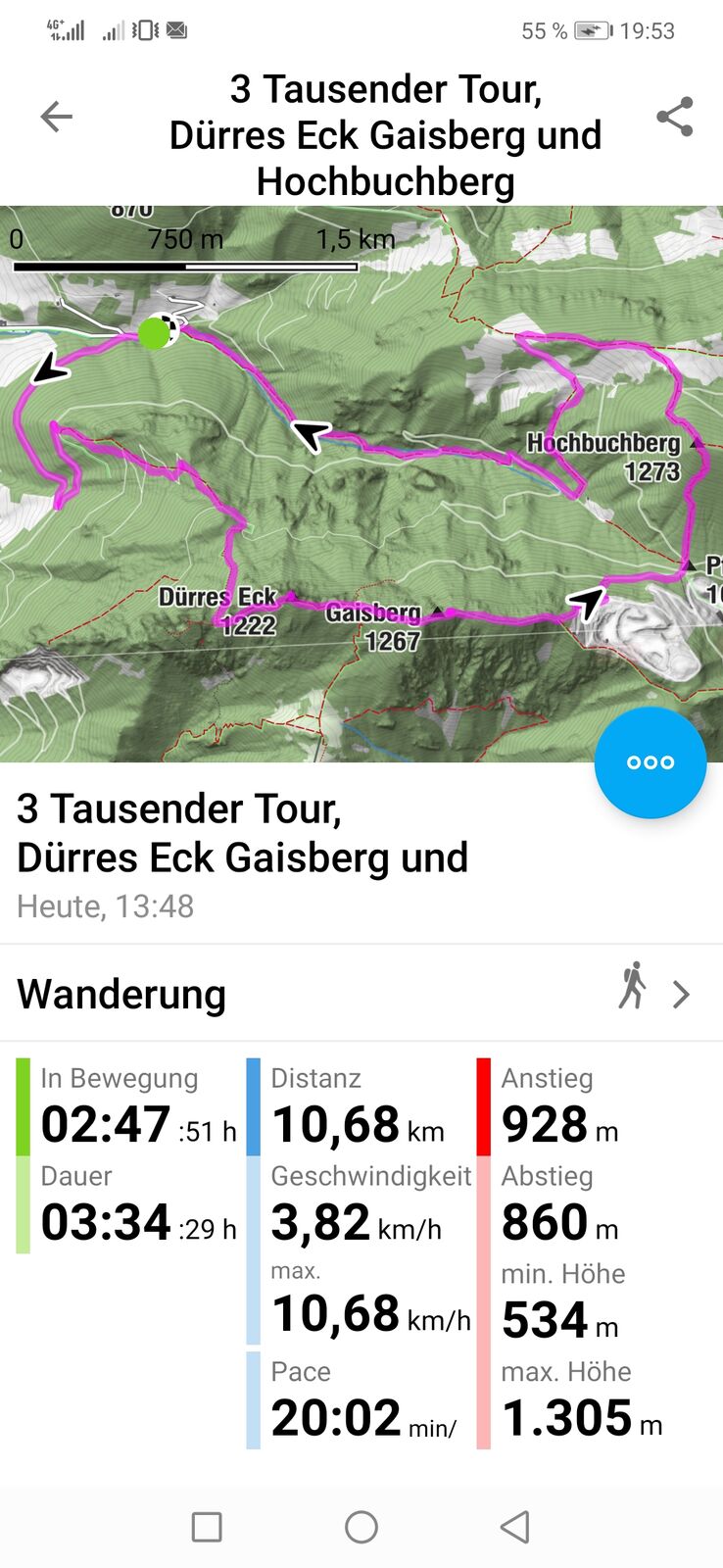Share this hiking tour
This screenshot has width=723, height=1568.
click(x=674, y=118)
